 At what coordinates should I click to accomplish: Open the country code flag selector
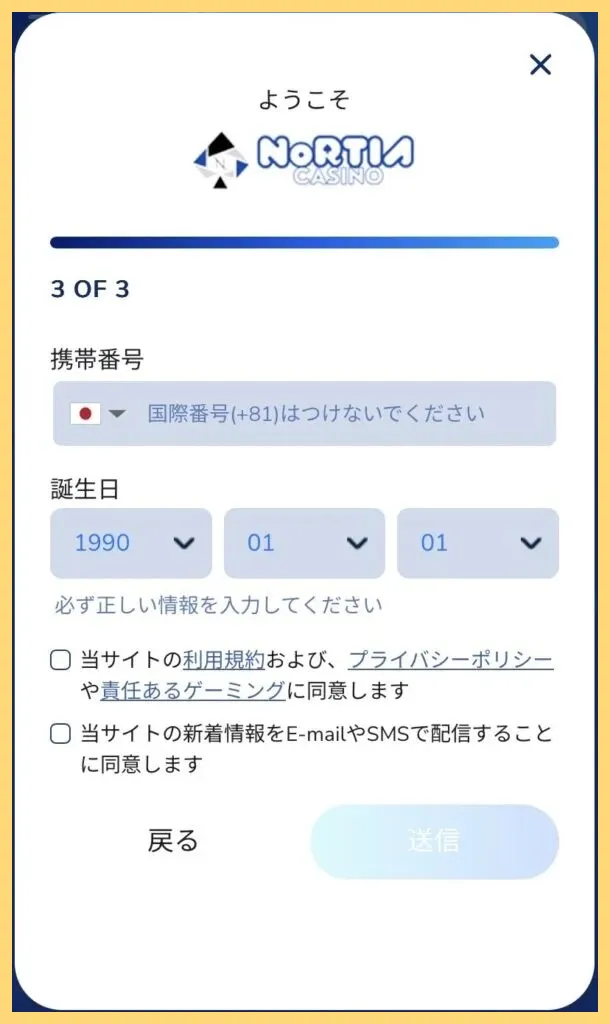98,414
